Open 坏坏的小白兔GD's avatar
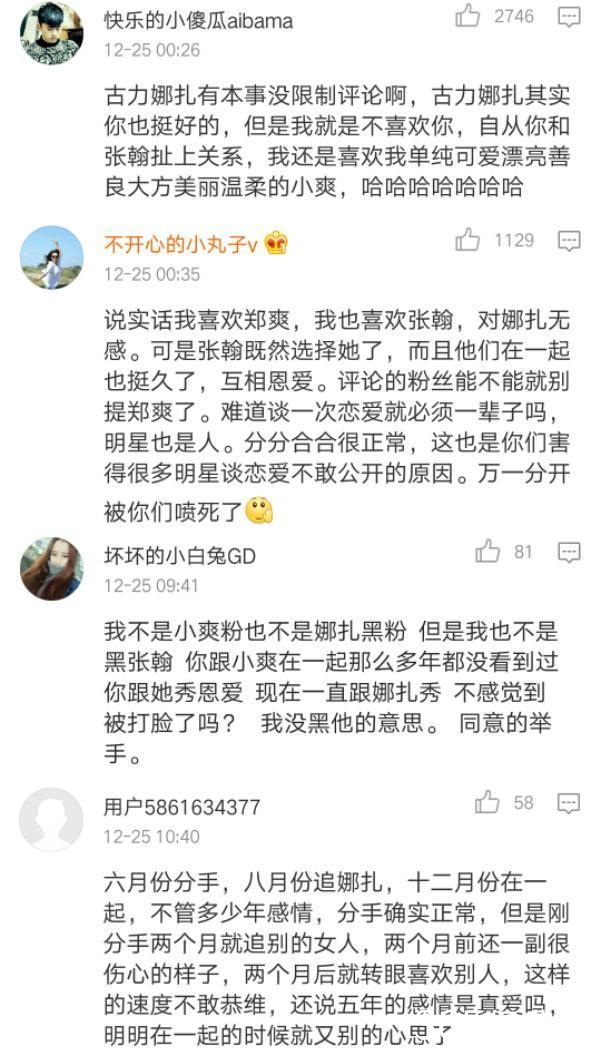This screenshot has width=600, height=1064. [51, 569]
